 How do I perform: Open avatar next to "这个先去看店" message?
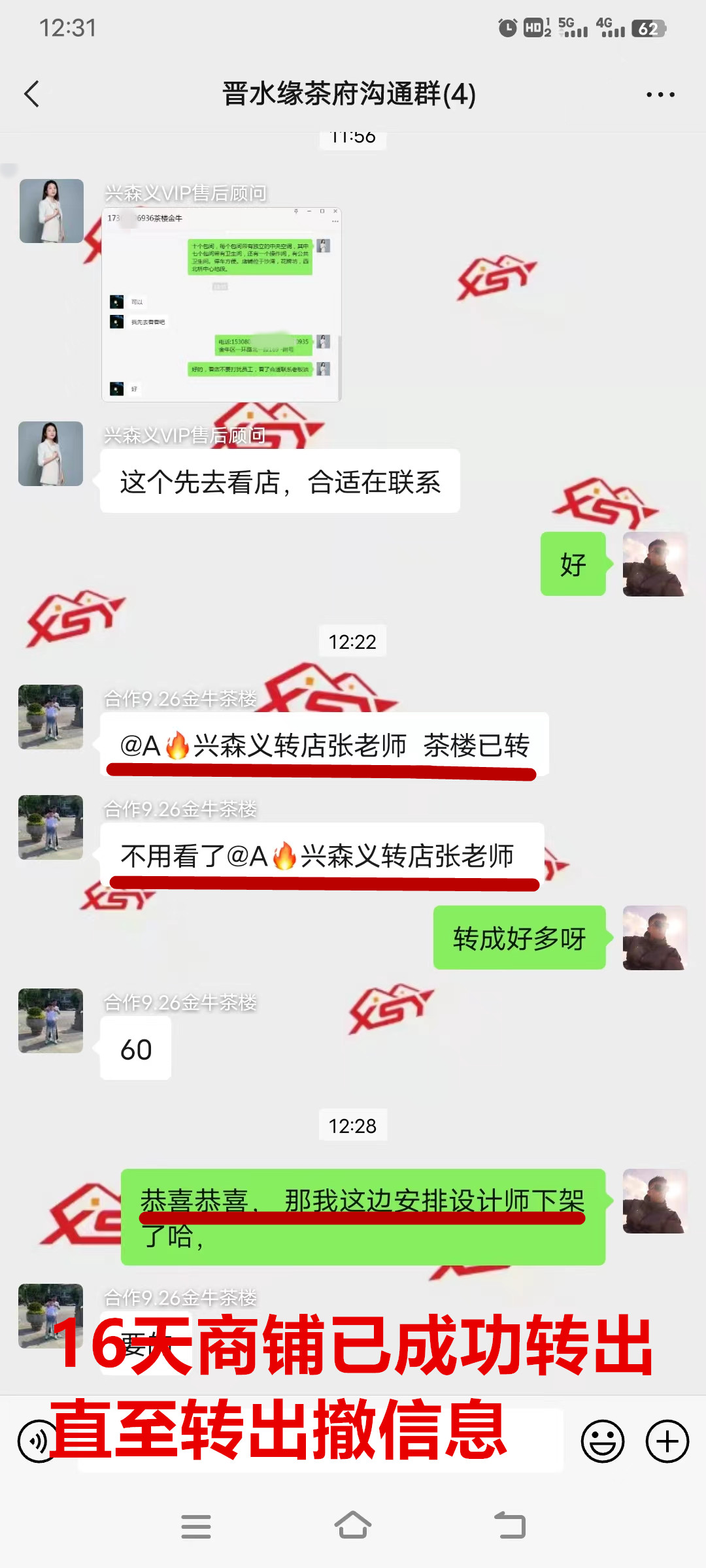51,453
